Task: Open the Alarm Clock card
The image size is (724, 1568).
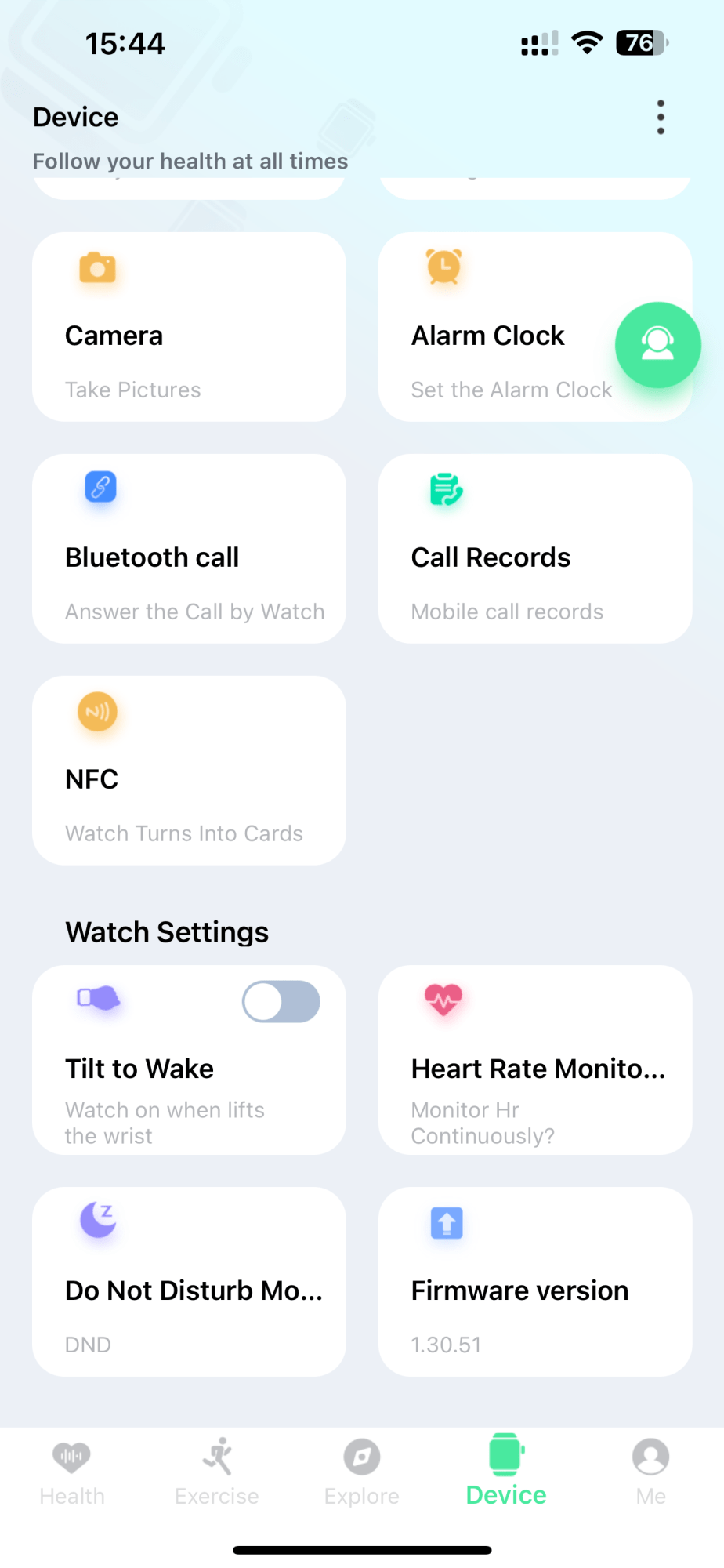Action: click(535, 327)
